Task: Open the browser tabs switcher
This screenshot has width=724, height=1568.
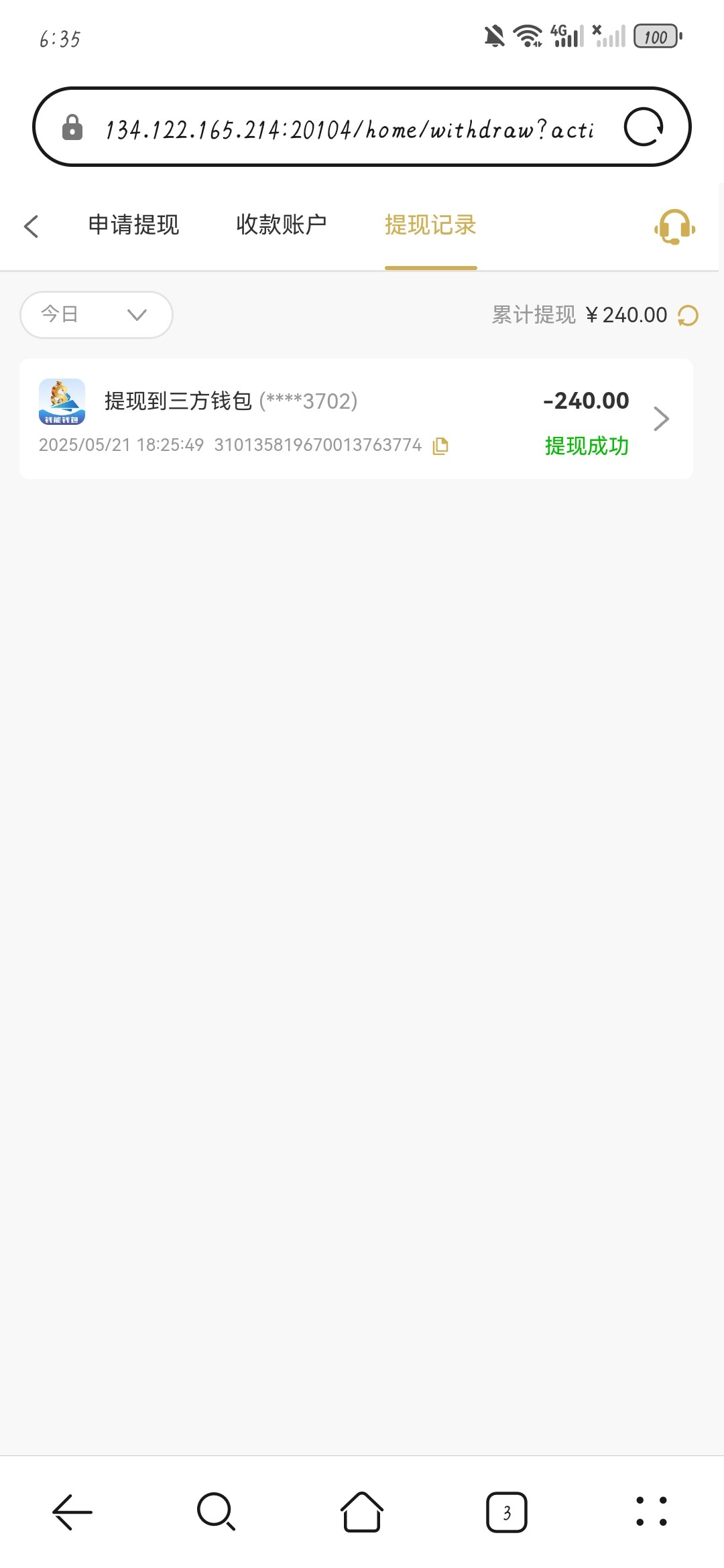Action: tap(507, 1512)
